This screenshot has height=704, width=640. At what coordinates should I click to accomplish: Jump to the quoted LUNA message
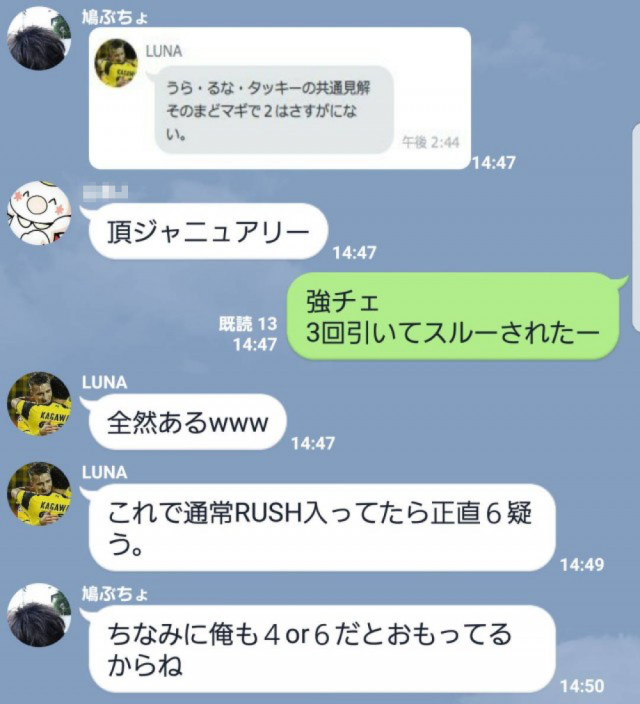[x=279, y=97]
